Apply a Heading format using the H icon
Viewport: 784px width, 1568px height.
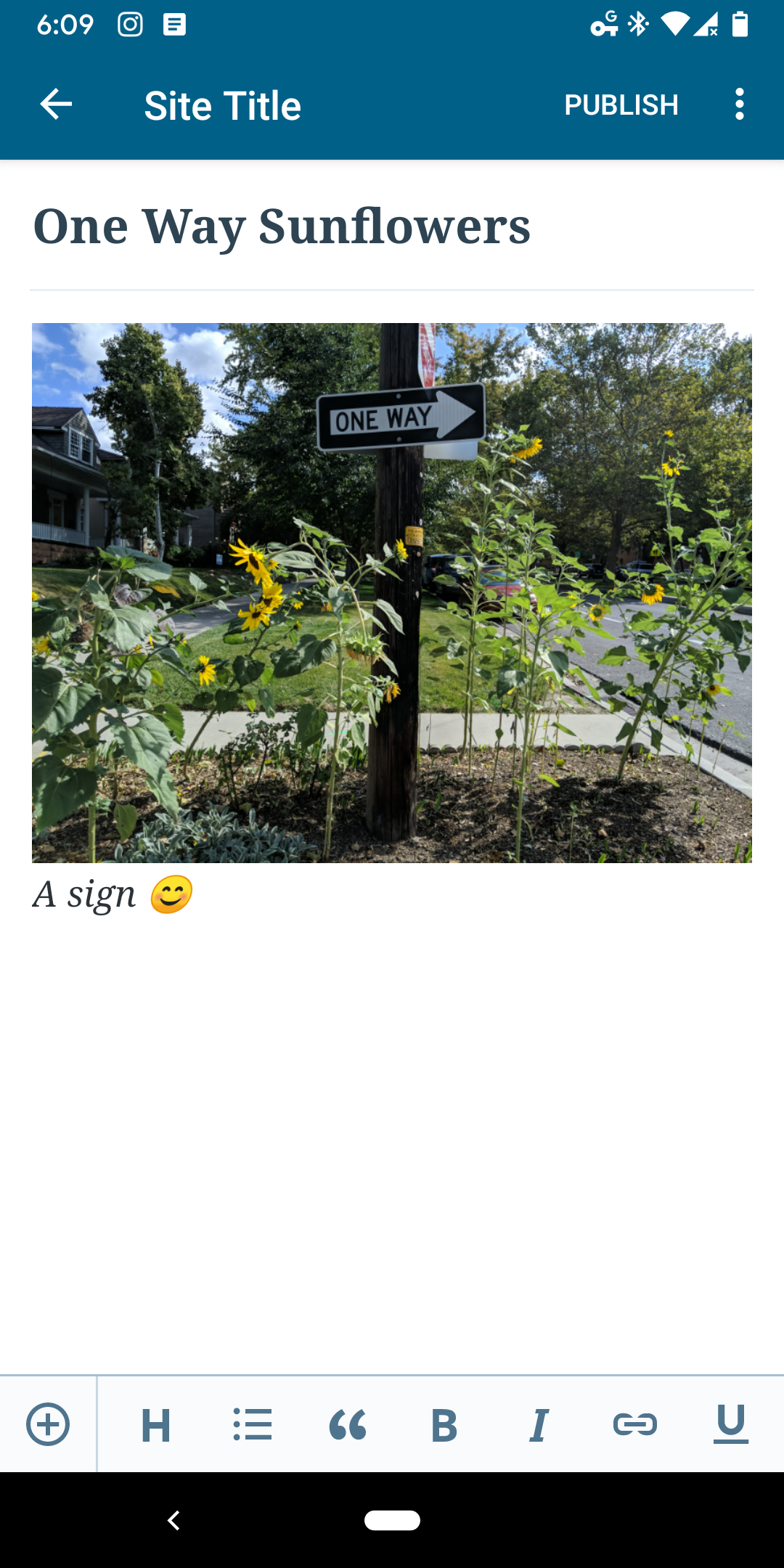(155, 1423)
